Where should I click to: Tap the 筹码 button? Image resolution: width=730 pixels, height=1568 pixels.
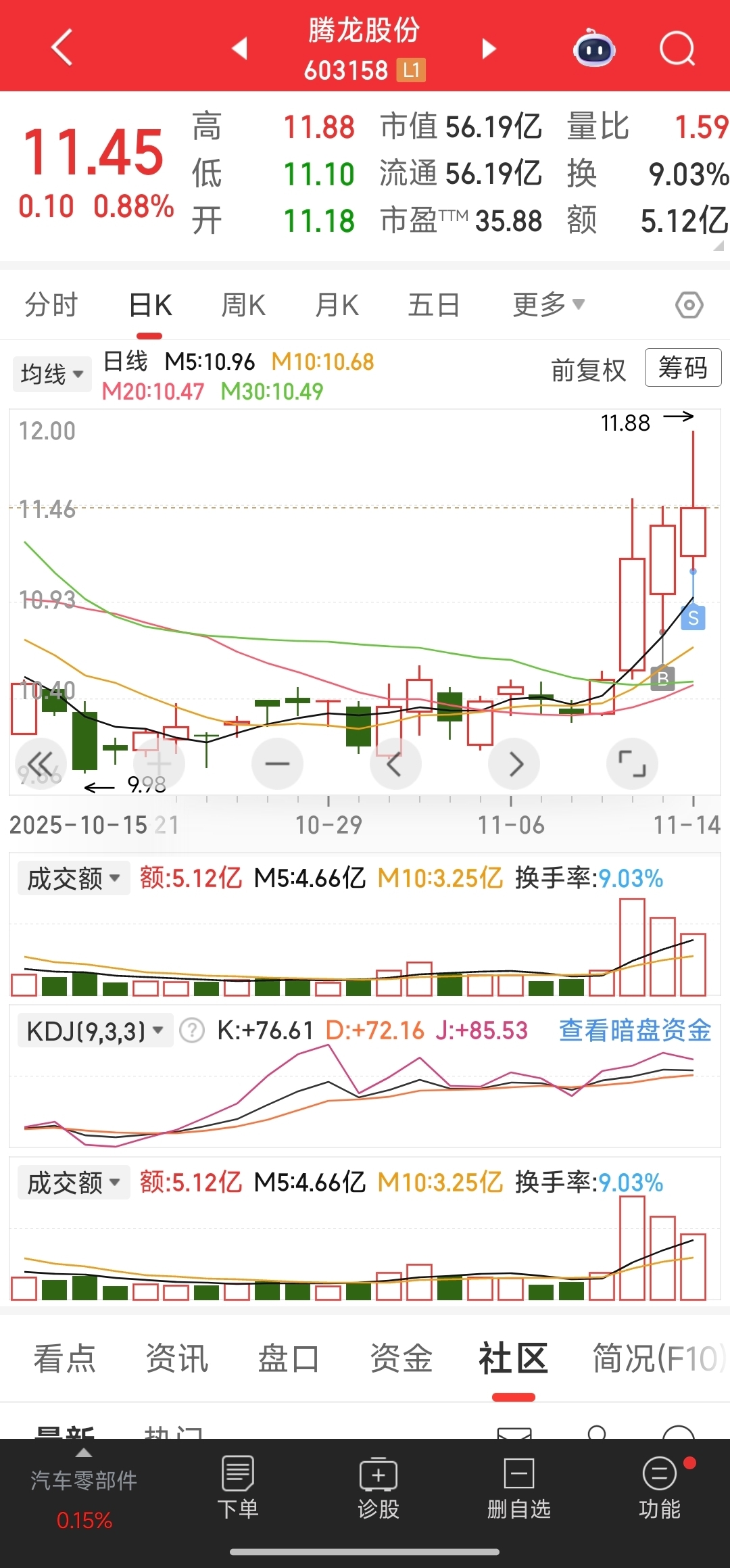(683, 368)
